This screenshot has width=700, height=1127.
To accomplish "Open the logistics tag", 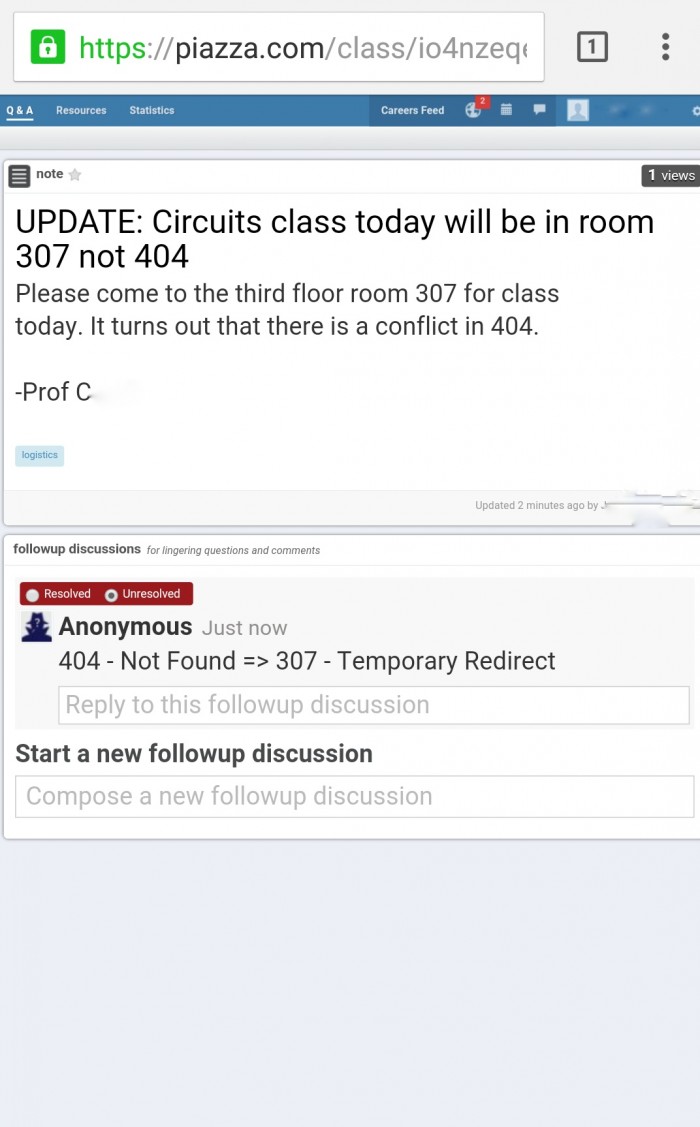I will [40, 455].
